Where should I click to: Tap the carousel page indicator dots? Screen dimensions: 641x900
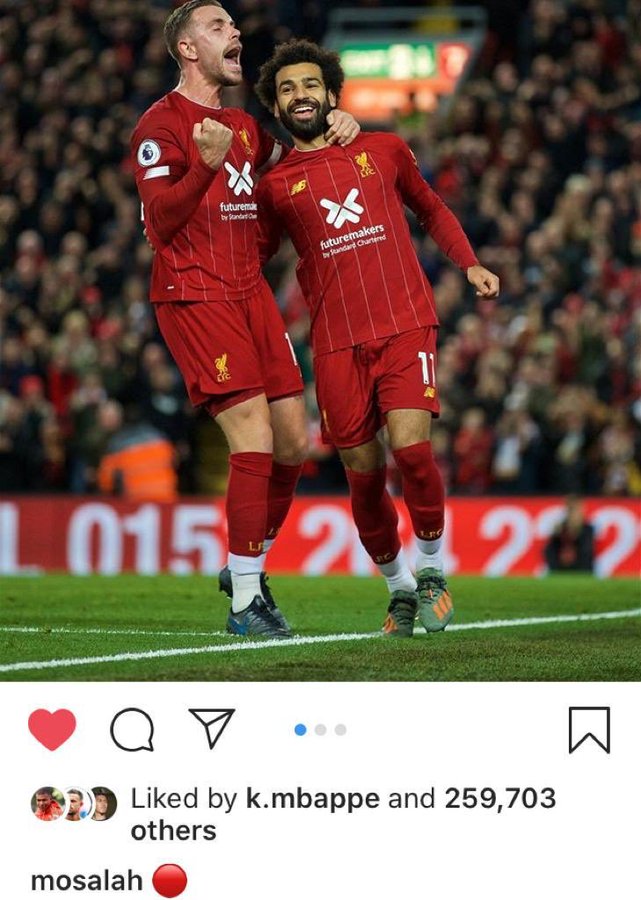pyautogui.click(x=320, y=730)
